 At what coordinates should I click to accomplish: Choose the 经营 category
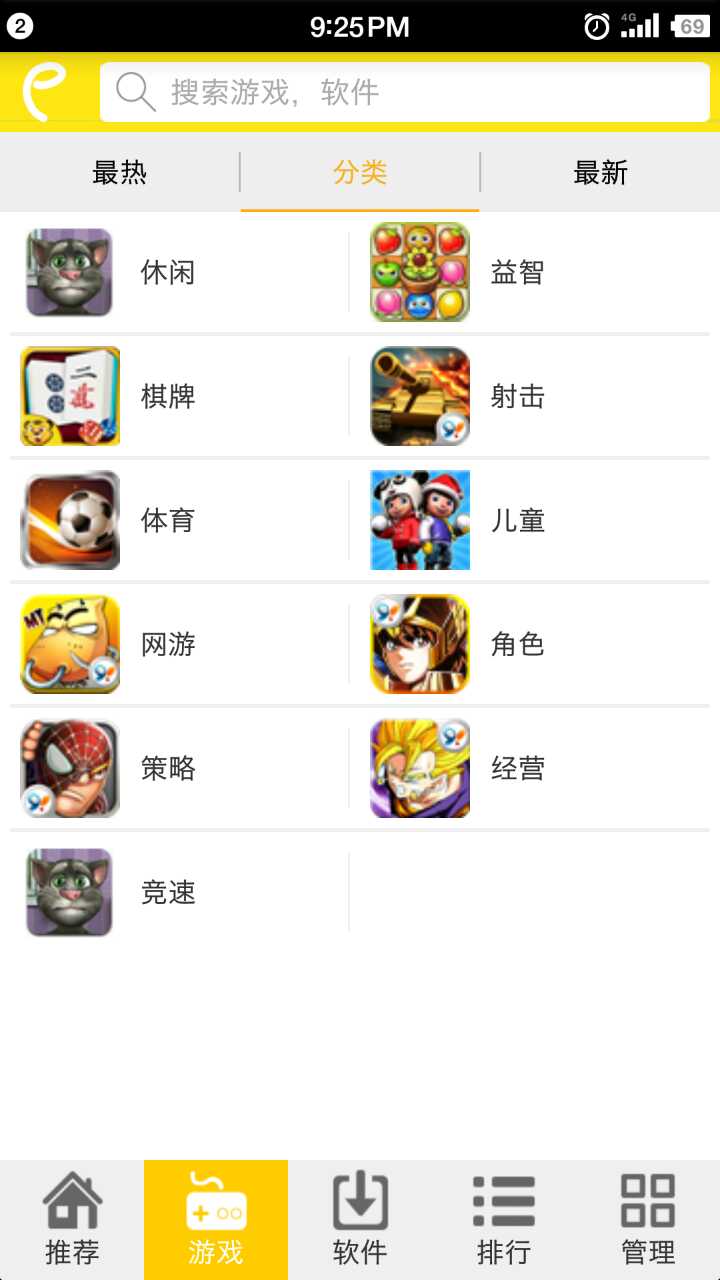click(x=517, y=768)
